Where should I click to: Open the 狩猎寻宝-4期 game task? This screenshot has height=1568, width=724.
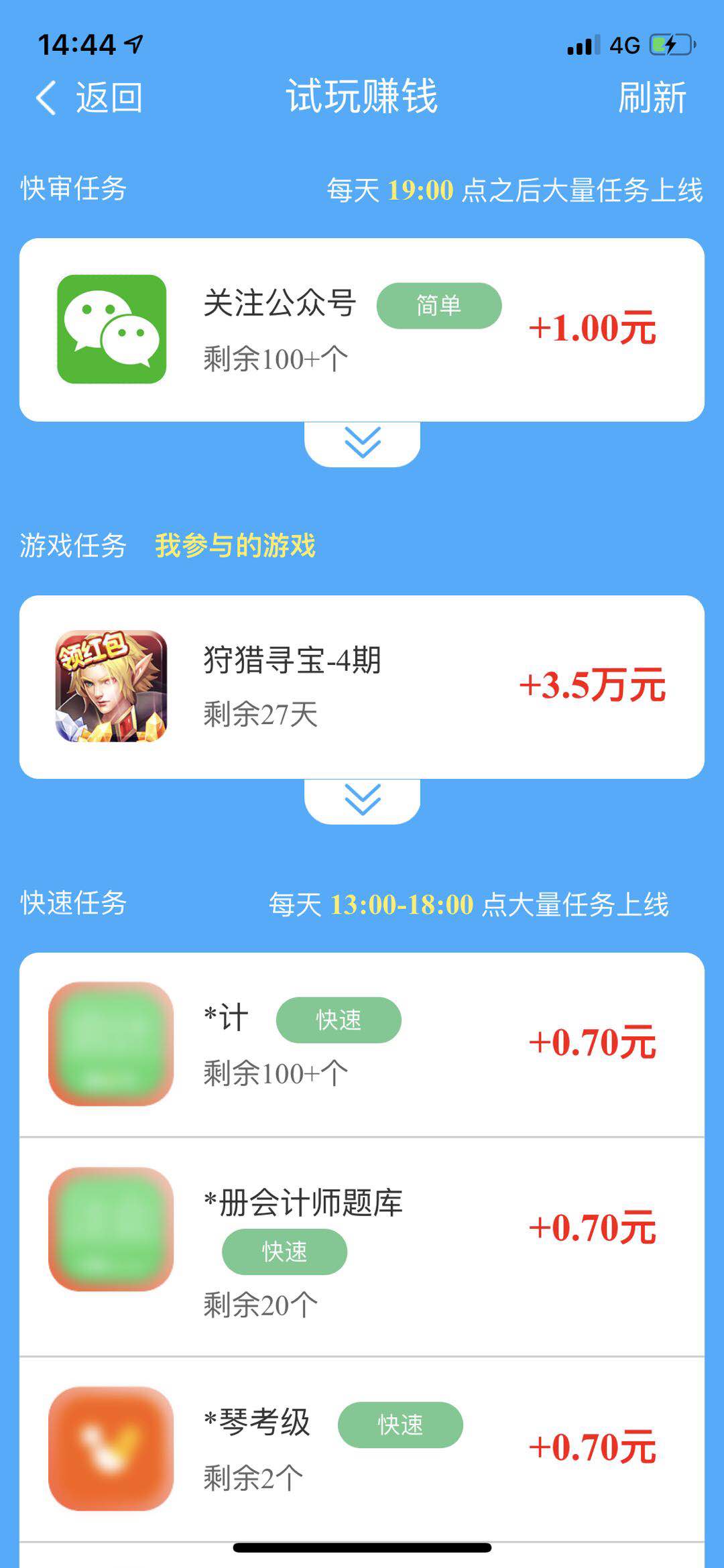(361, 686)
